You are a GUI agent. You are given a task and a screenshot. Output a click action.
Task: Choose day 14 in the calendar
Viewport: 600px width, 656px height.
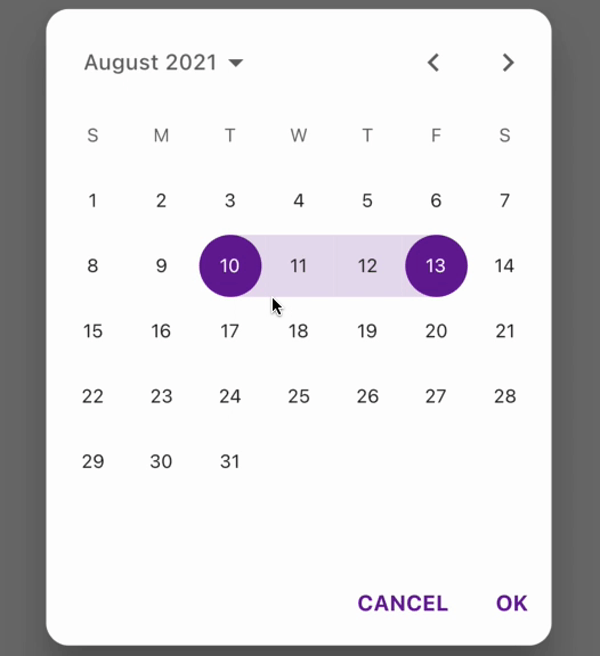pos(504,266)
